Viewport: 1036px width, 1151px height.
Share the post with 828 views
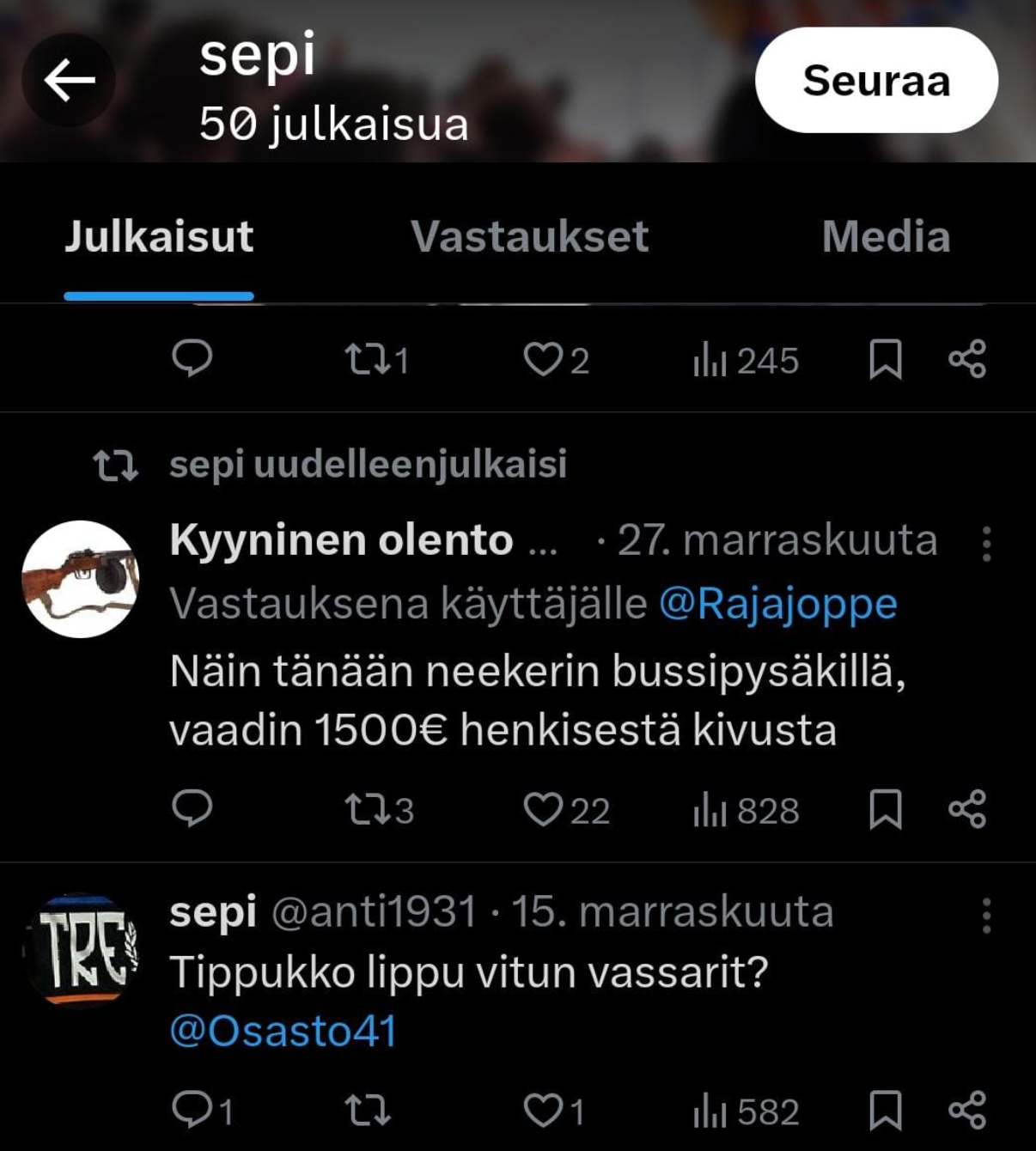pyautogui.click(x=967, y=809)
